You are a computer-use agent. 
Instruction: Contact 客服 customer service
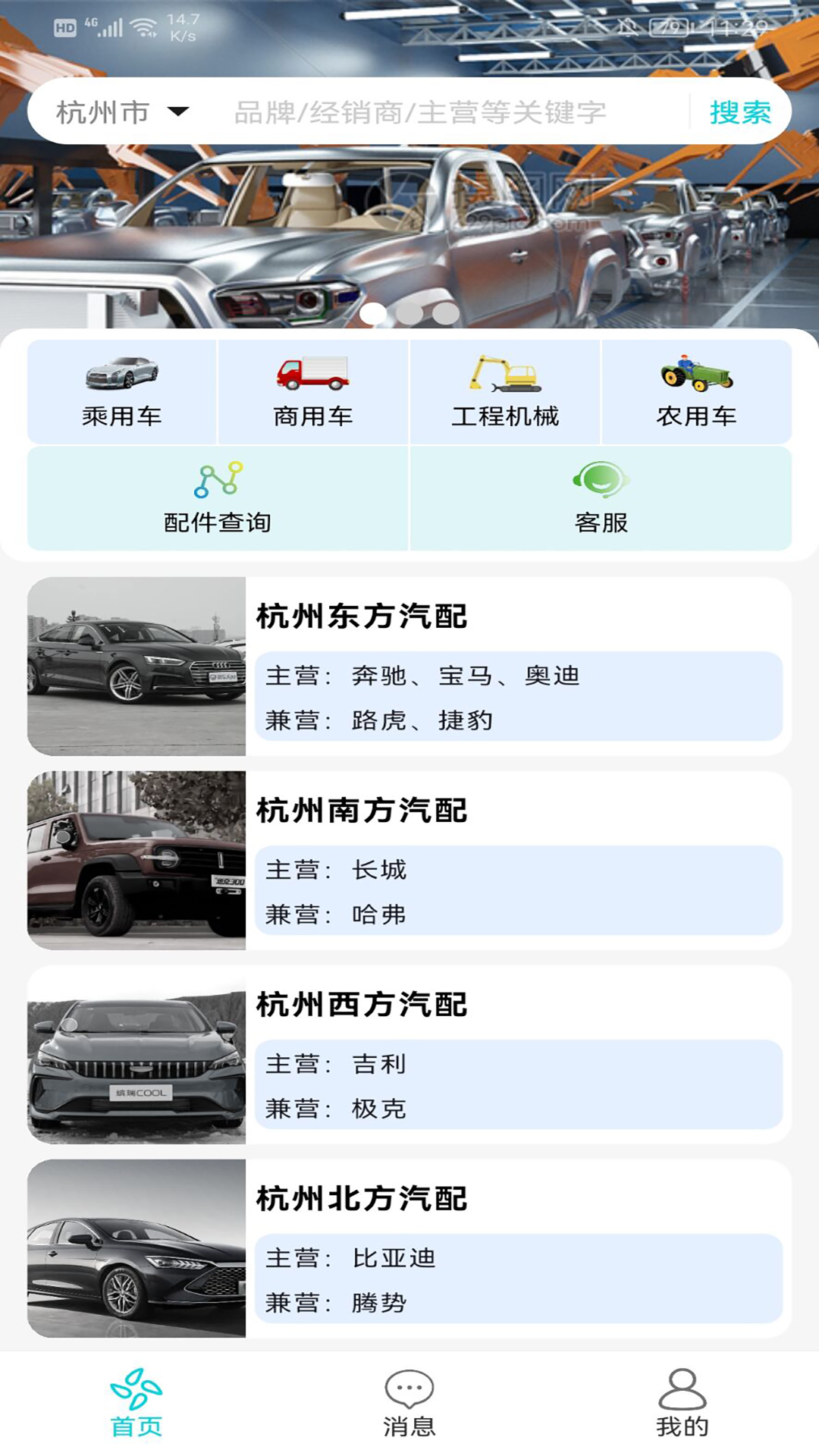(x=601, y=498)
